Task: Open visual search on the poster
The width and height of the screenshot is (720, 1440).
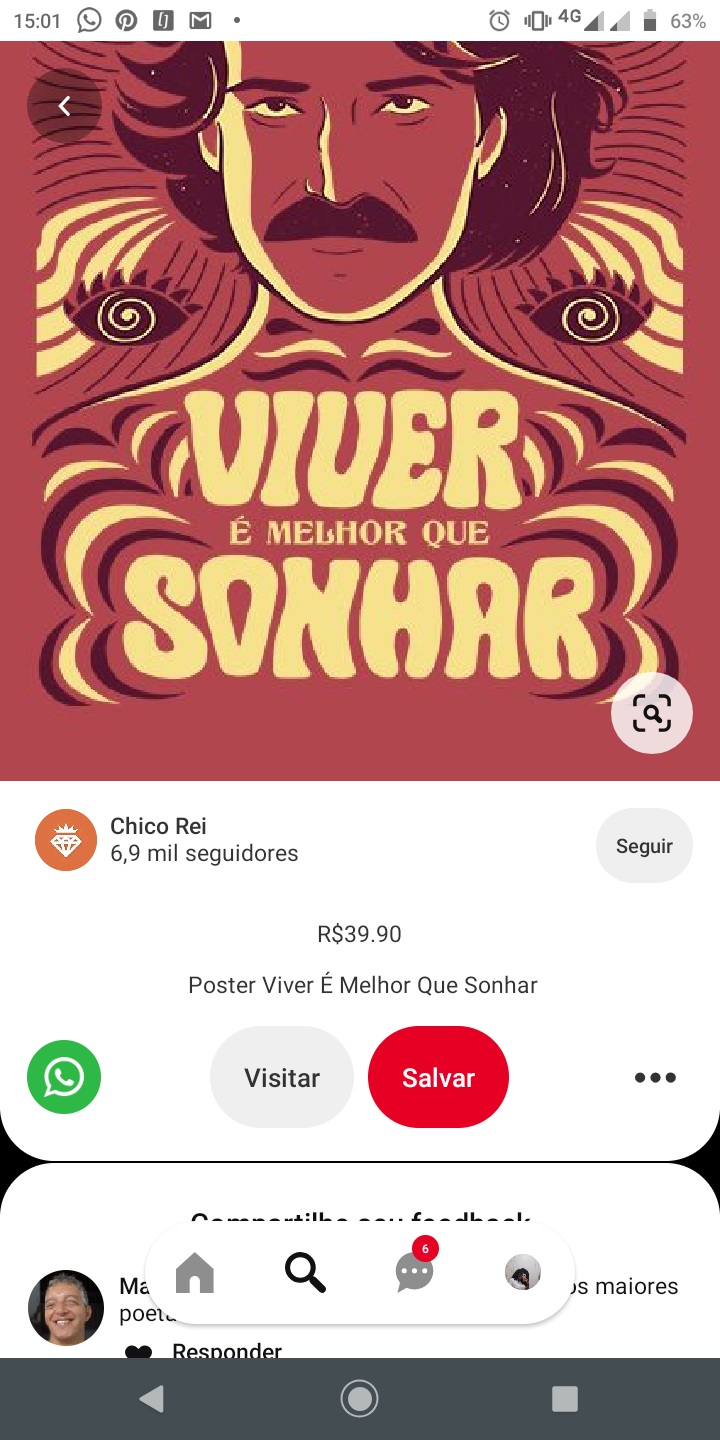Action: pyautogui.click(x=651, y=713)
